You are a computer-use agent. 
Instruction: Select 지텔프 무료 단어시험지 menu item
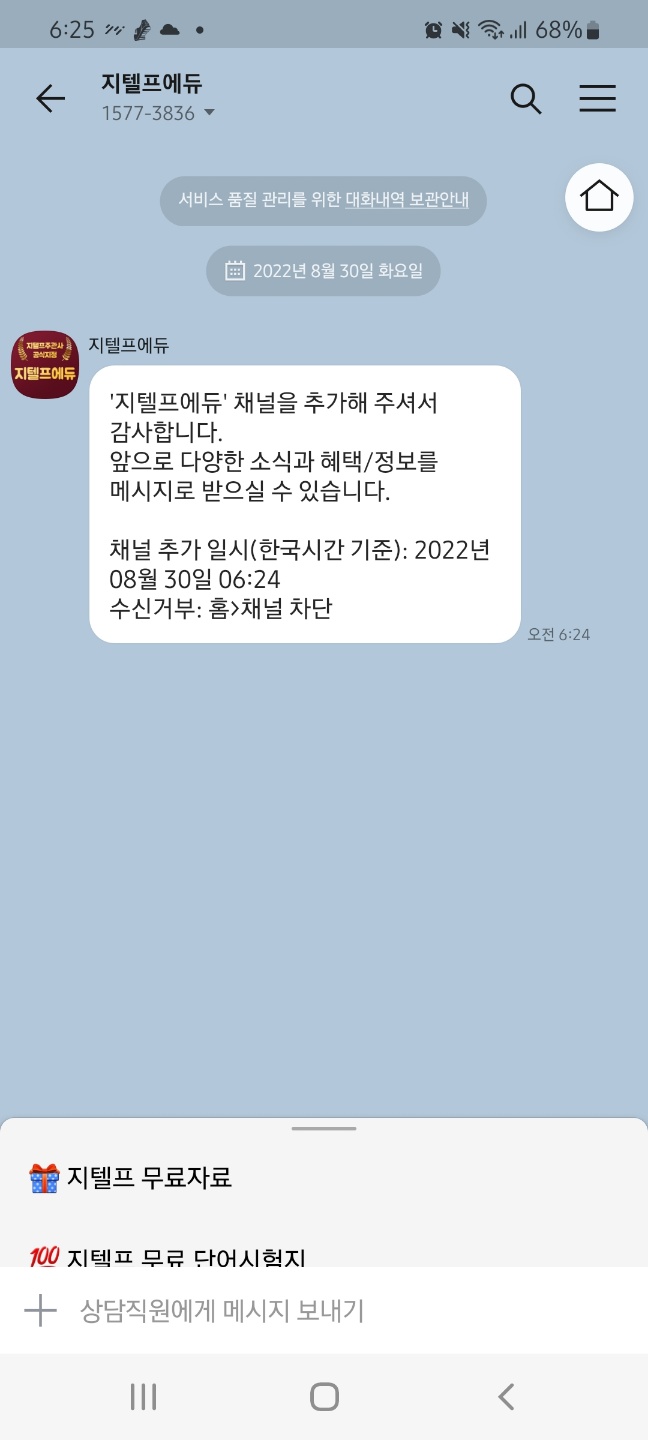185,1256
